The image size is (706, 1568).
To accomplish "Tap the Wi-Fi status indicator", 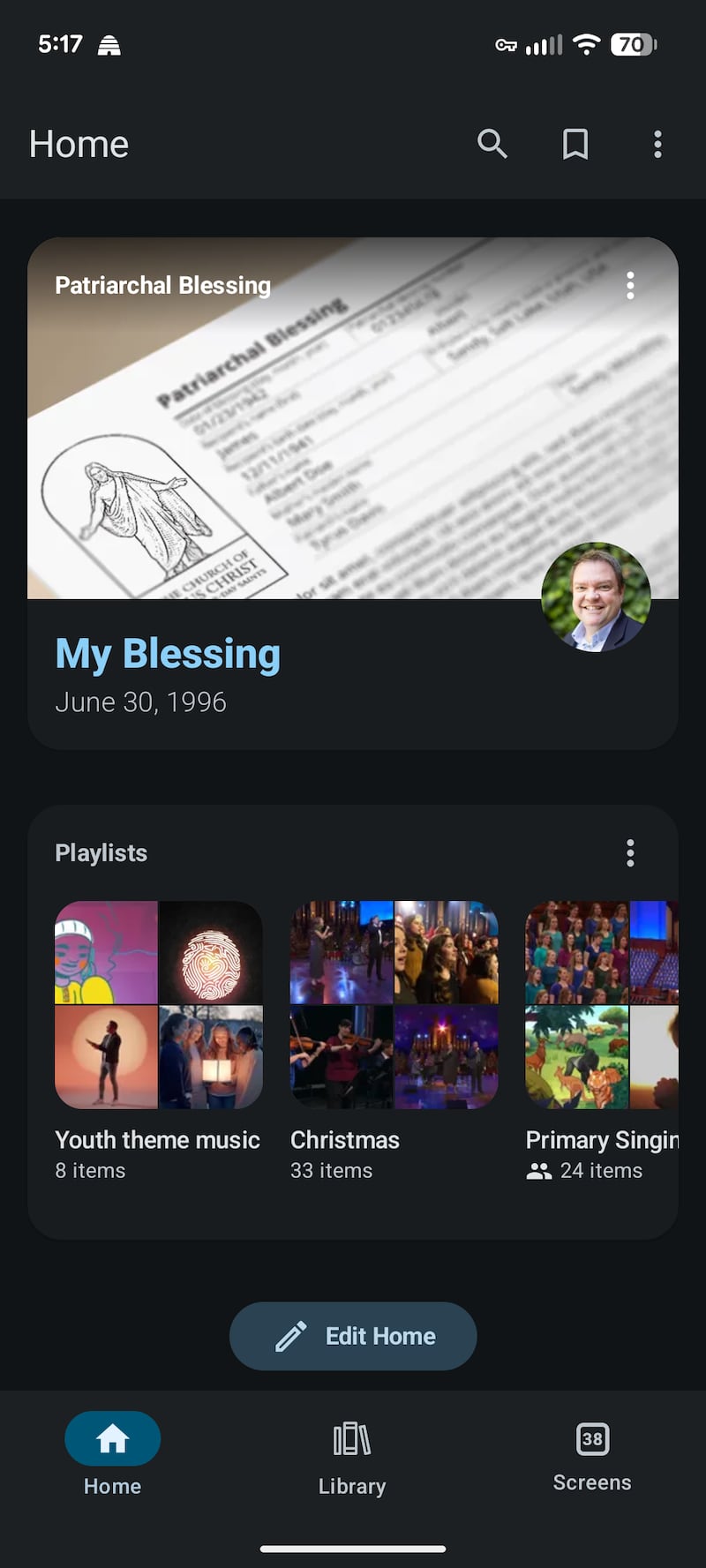I will click(x=587, y=44).
